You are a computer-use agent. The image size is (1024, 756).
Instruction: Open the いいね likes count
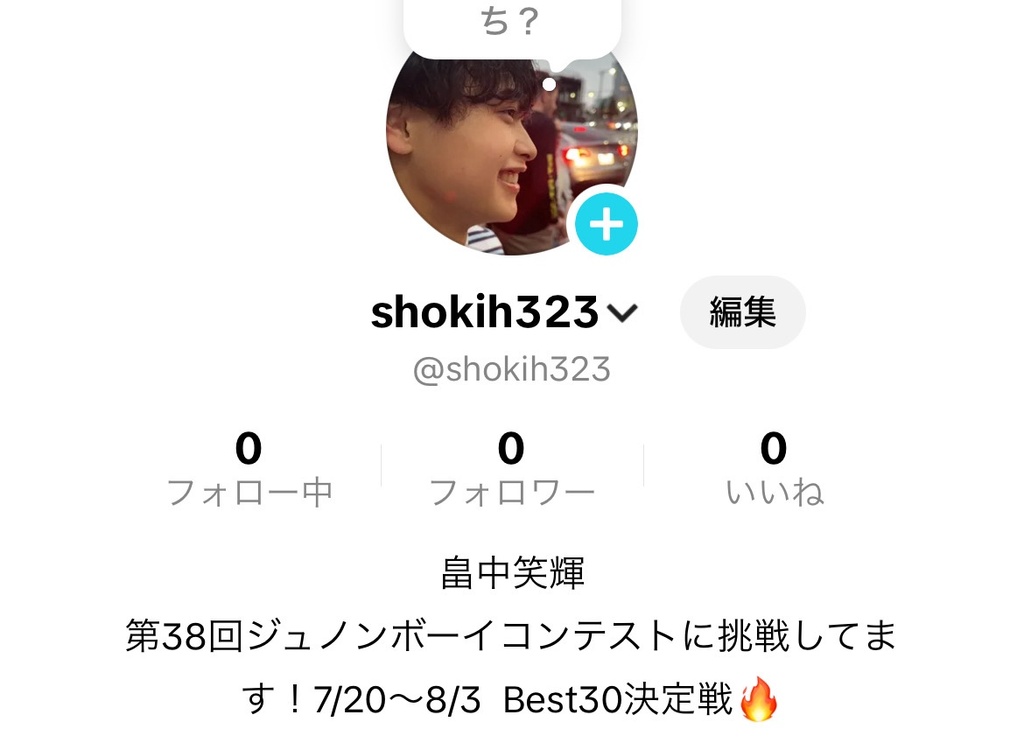click(x=774, y=469)
